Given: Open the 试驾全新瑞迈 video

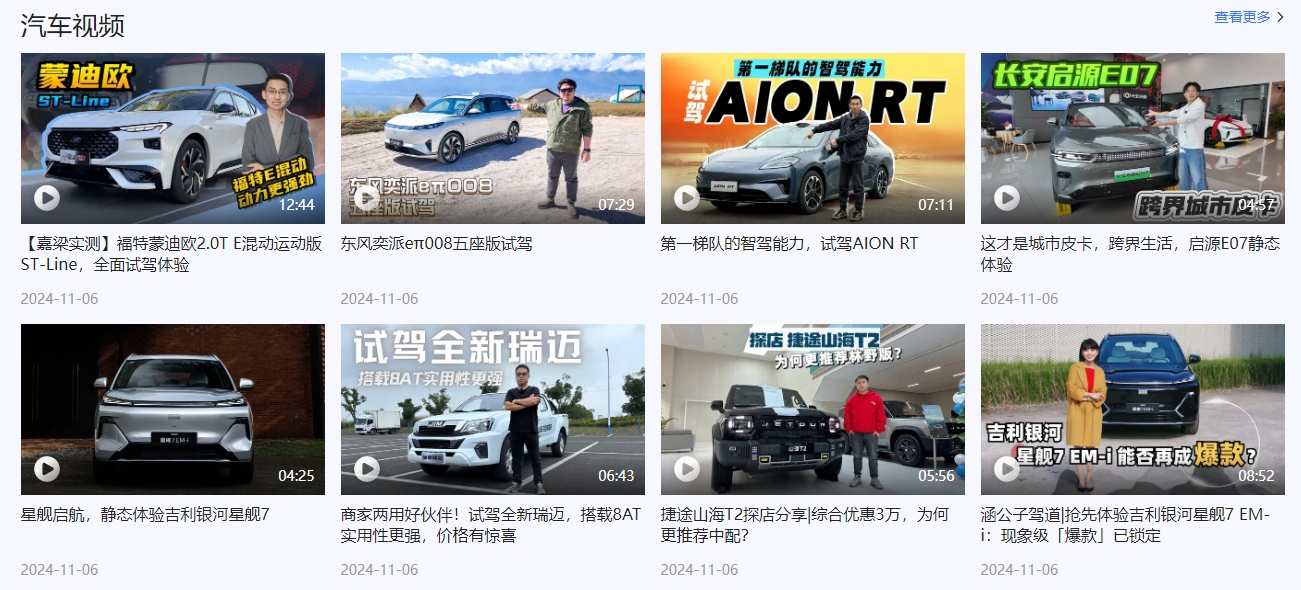Looking at the screenshot, I should pyautogui.click(x=492, y=409).
